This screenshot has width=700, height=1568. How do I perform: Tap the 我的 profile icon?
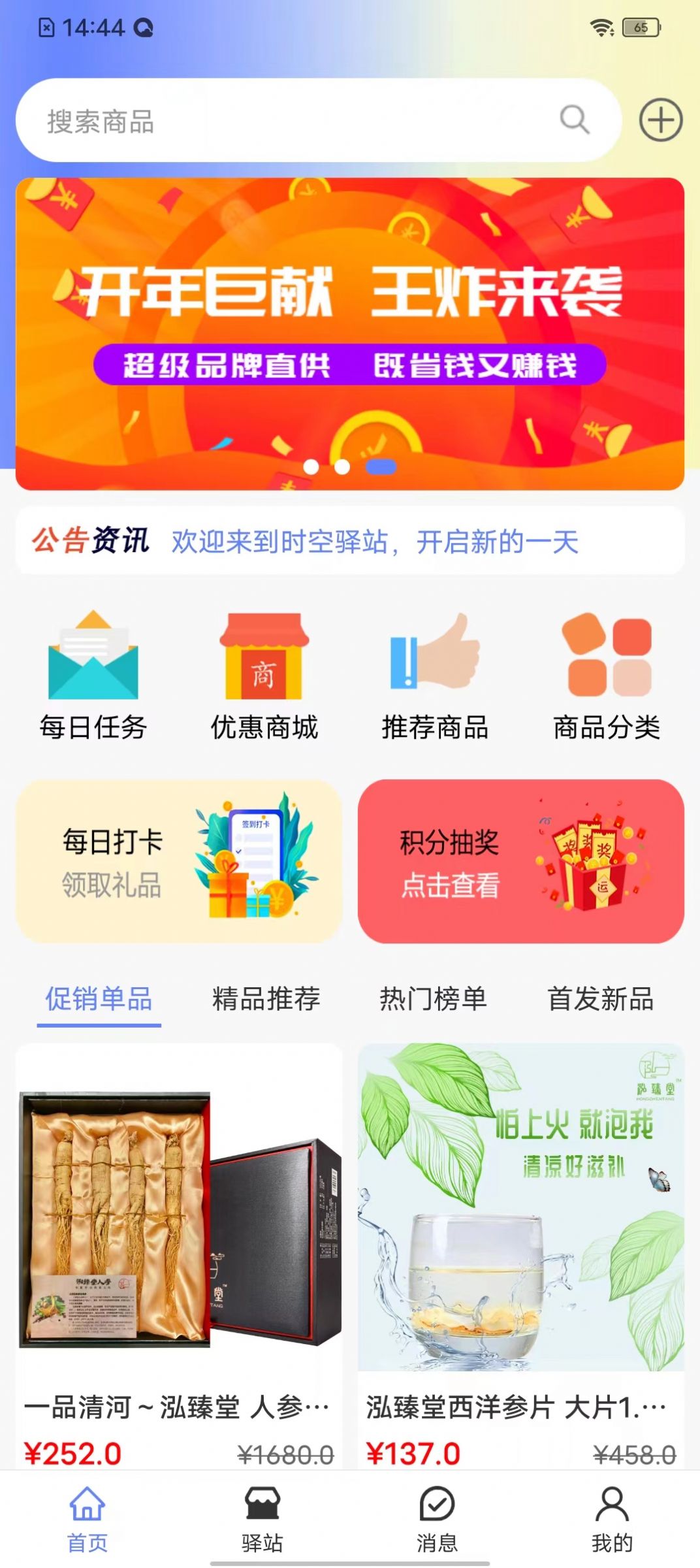point(611,1517)
